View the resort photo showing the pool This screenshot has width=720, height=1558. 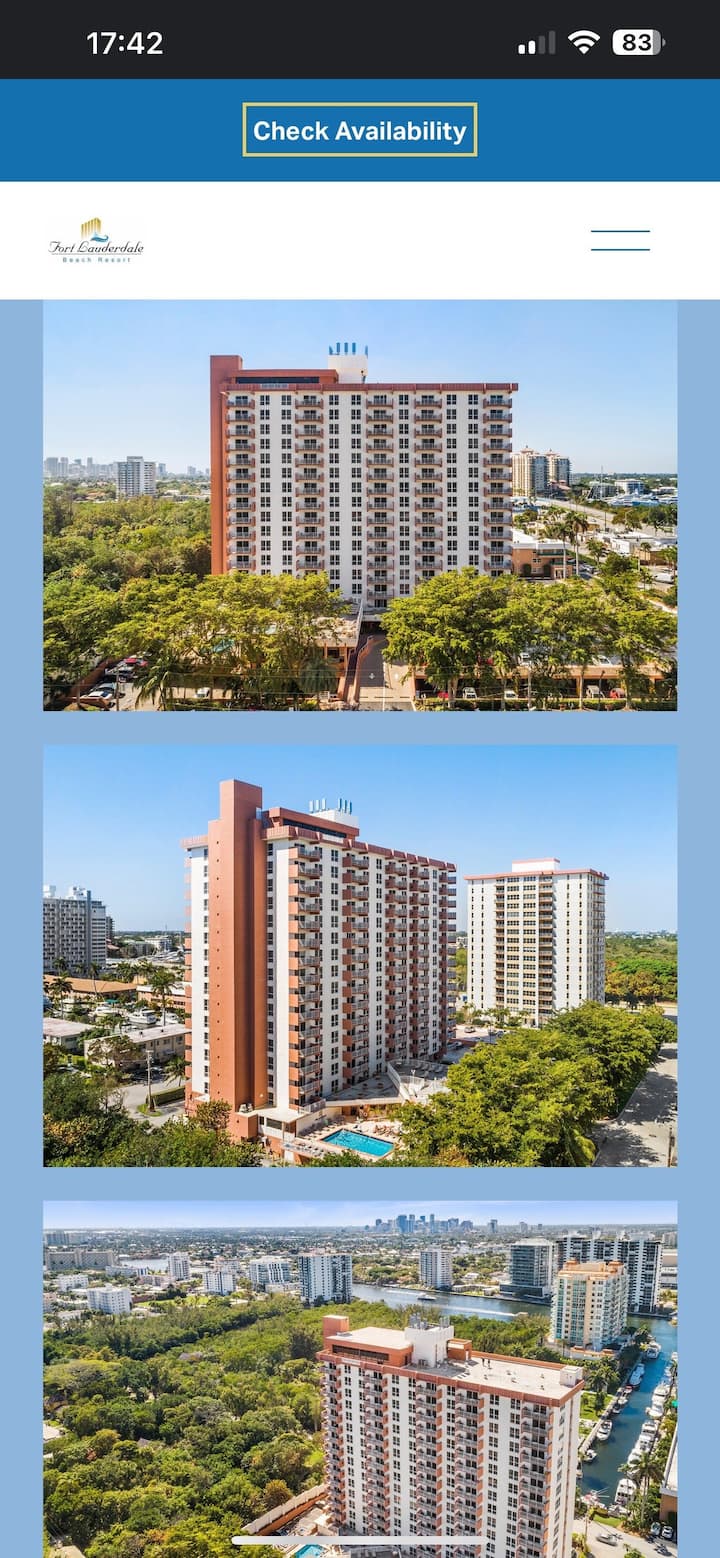click(360, 955)
